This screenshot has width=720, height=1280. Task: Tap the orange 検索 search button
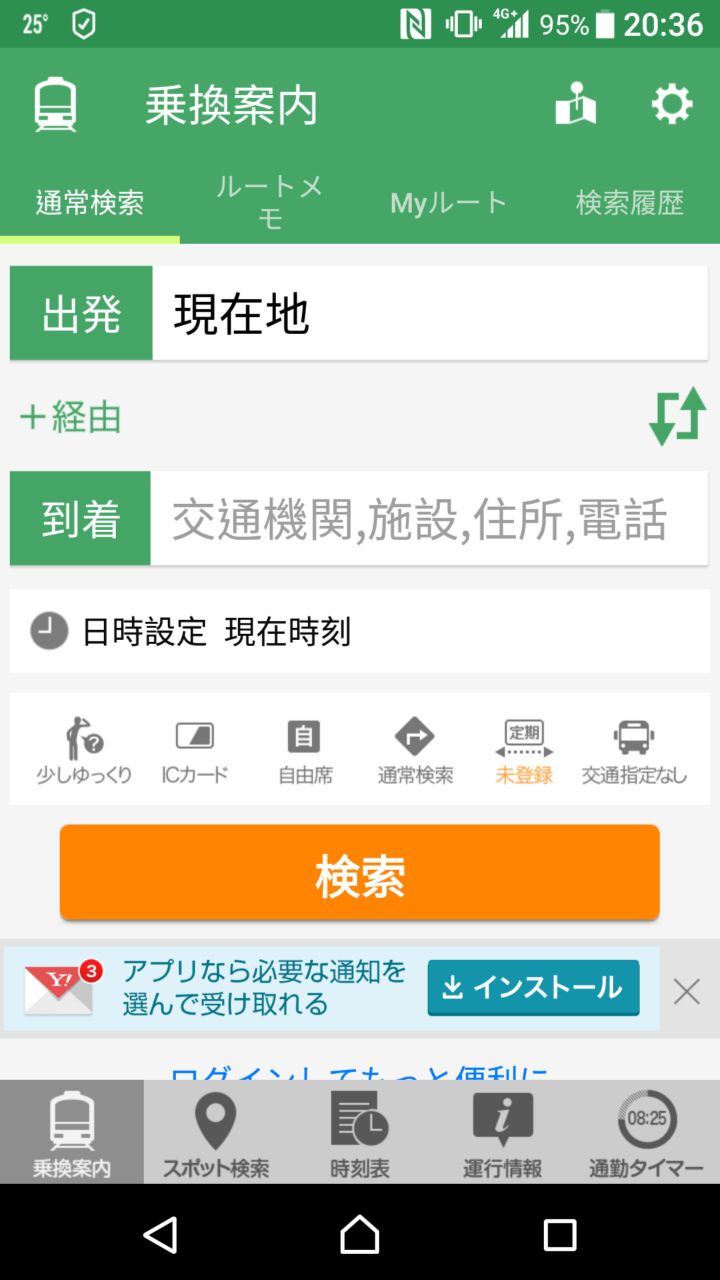tap(360, 873)
